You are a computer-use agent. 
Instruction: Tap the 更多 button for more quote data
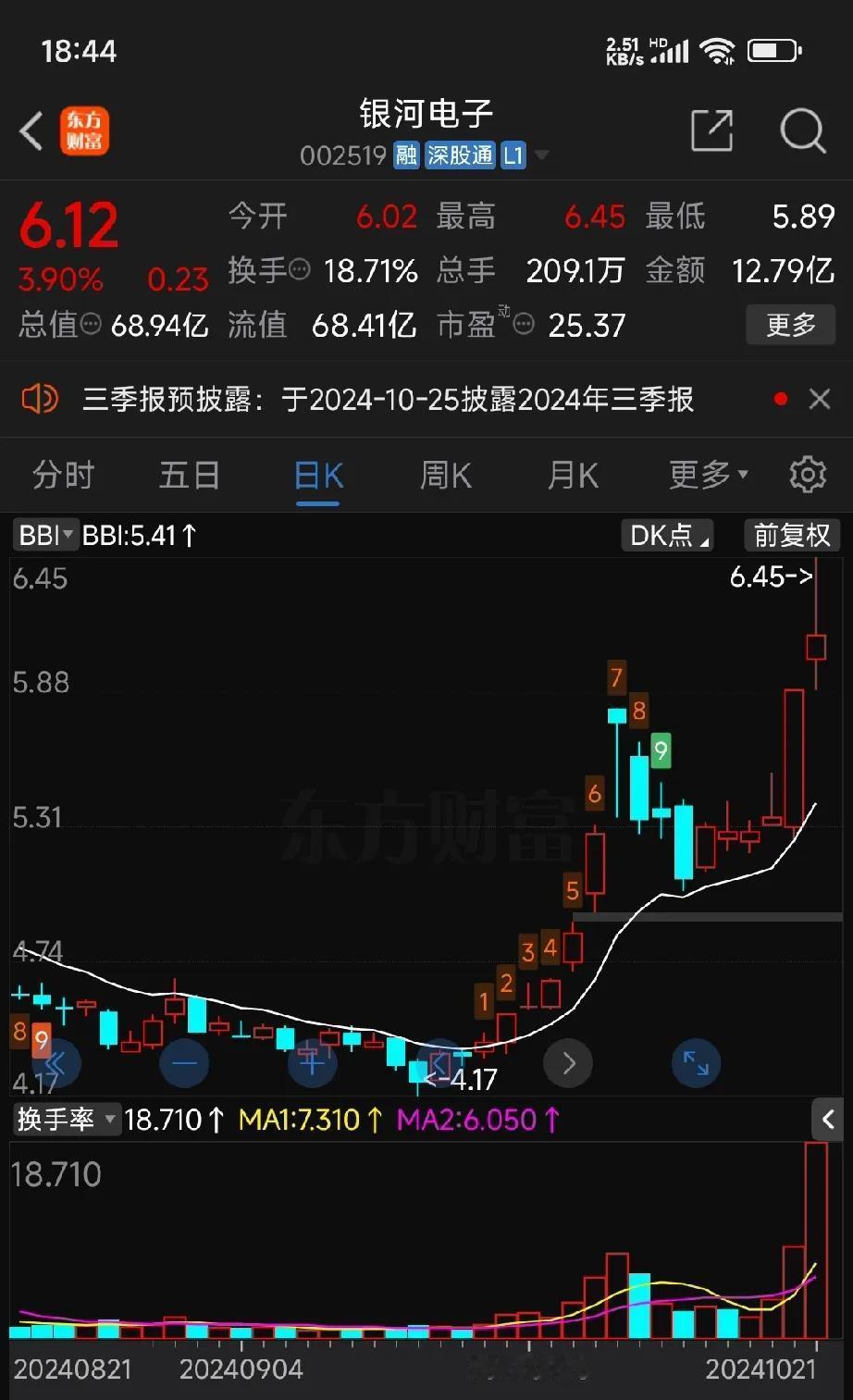click(791, 325)
